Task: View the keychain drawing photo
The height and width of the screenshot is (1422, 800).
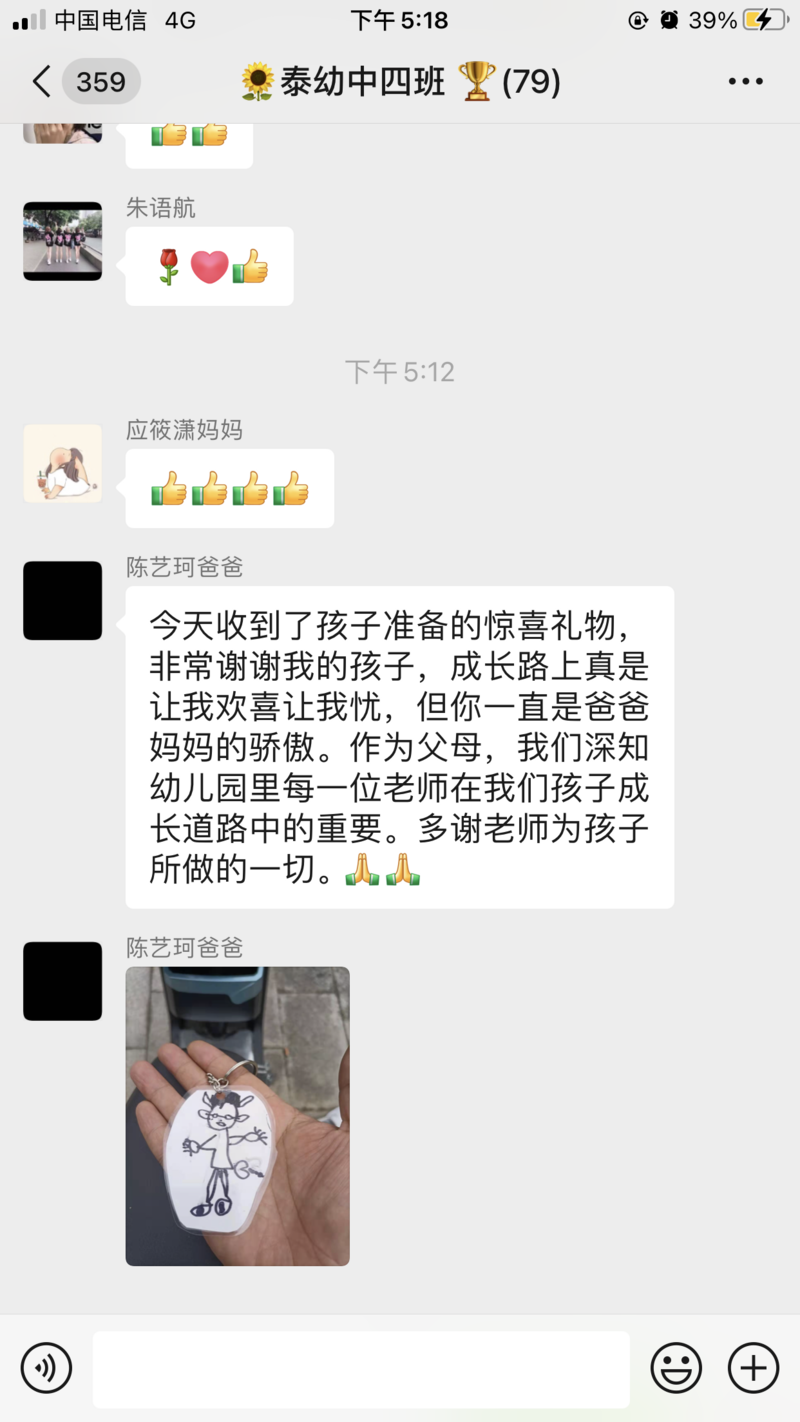Action: [x=237, y=1116]
